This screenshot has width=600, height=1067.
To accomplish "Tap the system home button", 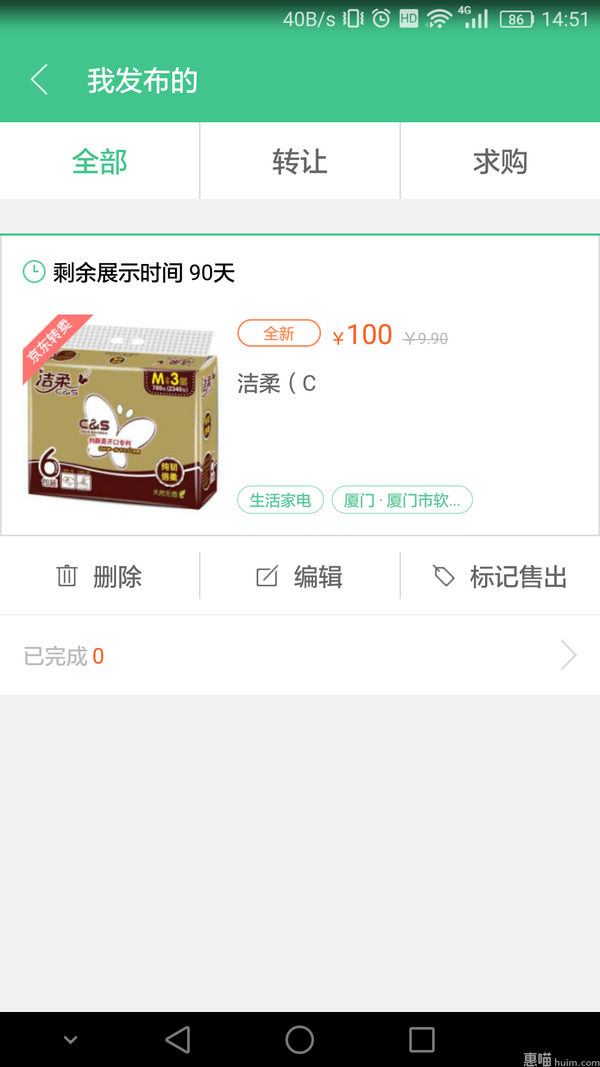I will tap(299, 1039).
